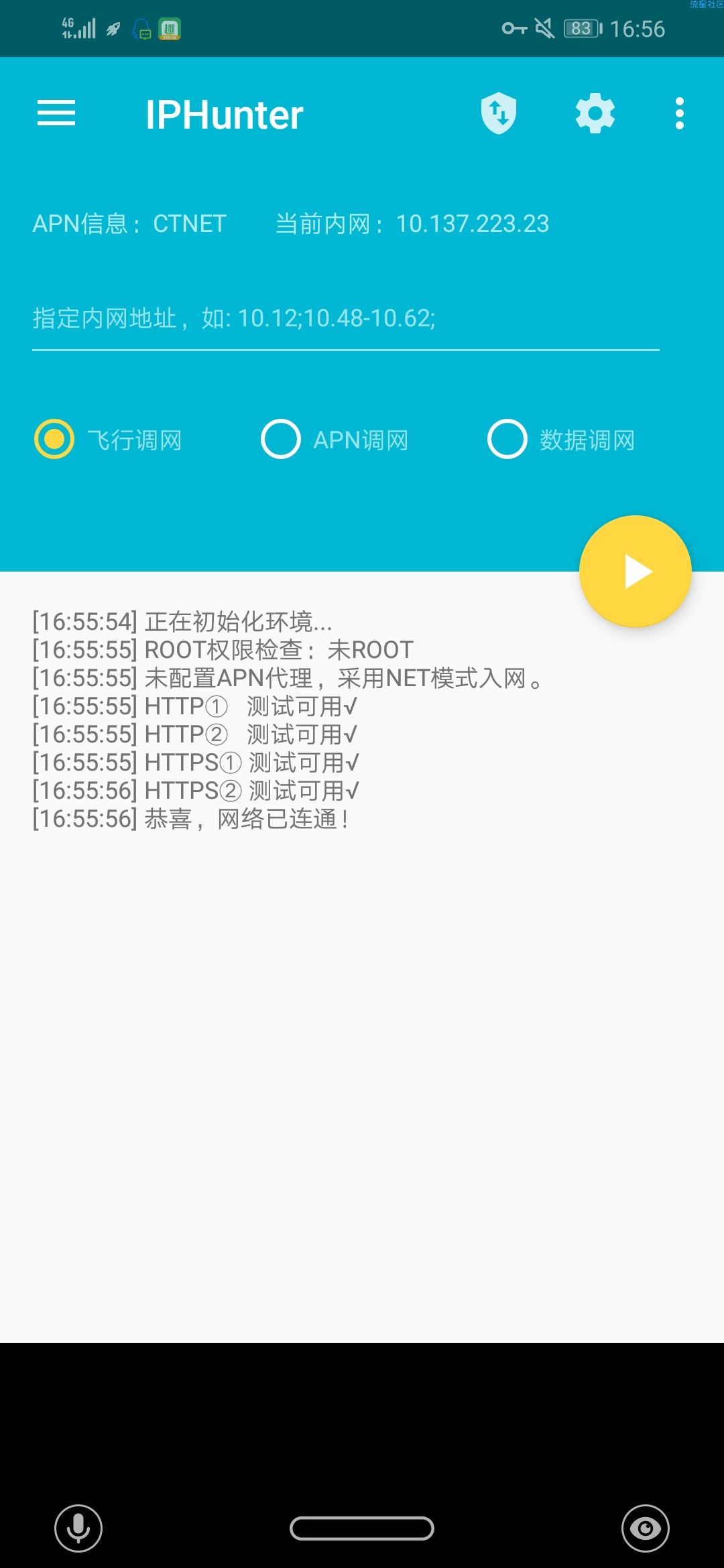This screenshot has height=1568, width=724.
Task: Tap the eye icon in navigation bar
Action: [x=646, y=1528]
